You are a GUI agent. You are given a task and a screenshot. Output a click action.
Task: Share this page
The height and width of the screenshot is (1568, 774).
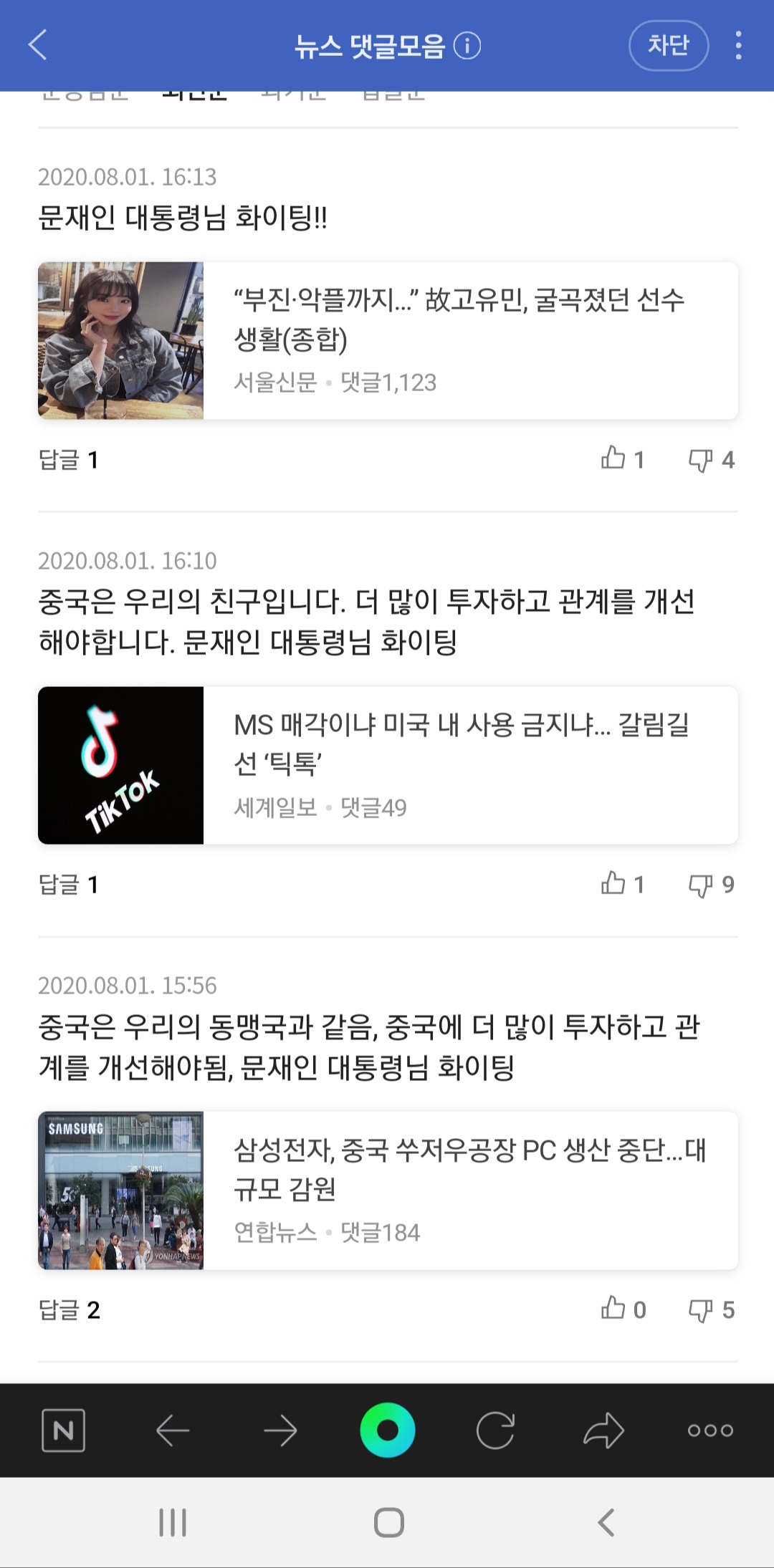point(603,1430)
